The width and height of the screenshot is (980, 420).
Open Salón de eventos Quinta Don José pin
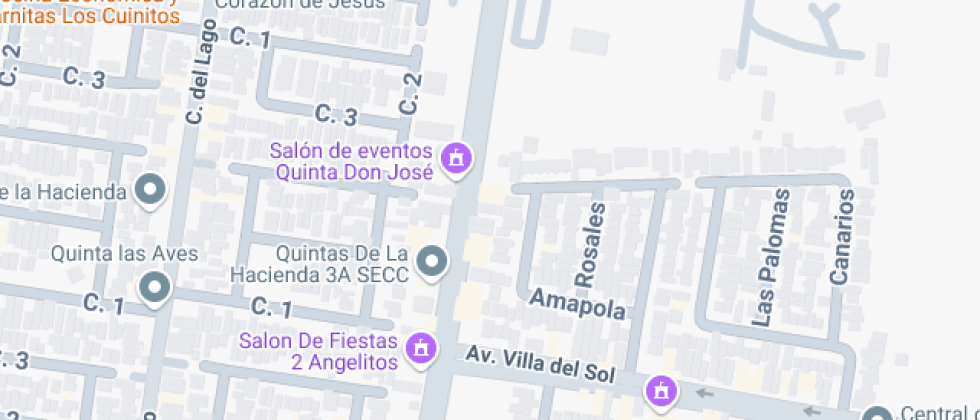(457, 158)
